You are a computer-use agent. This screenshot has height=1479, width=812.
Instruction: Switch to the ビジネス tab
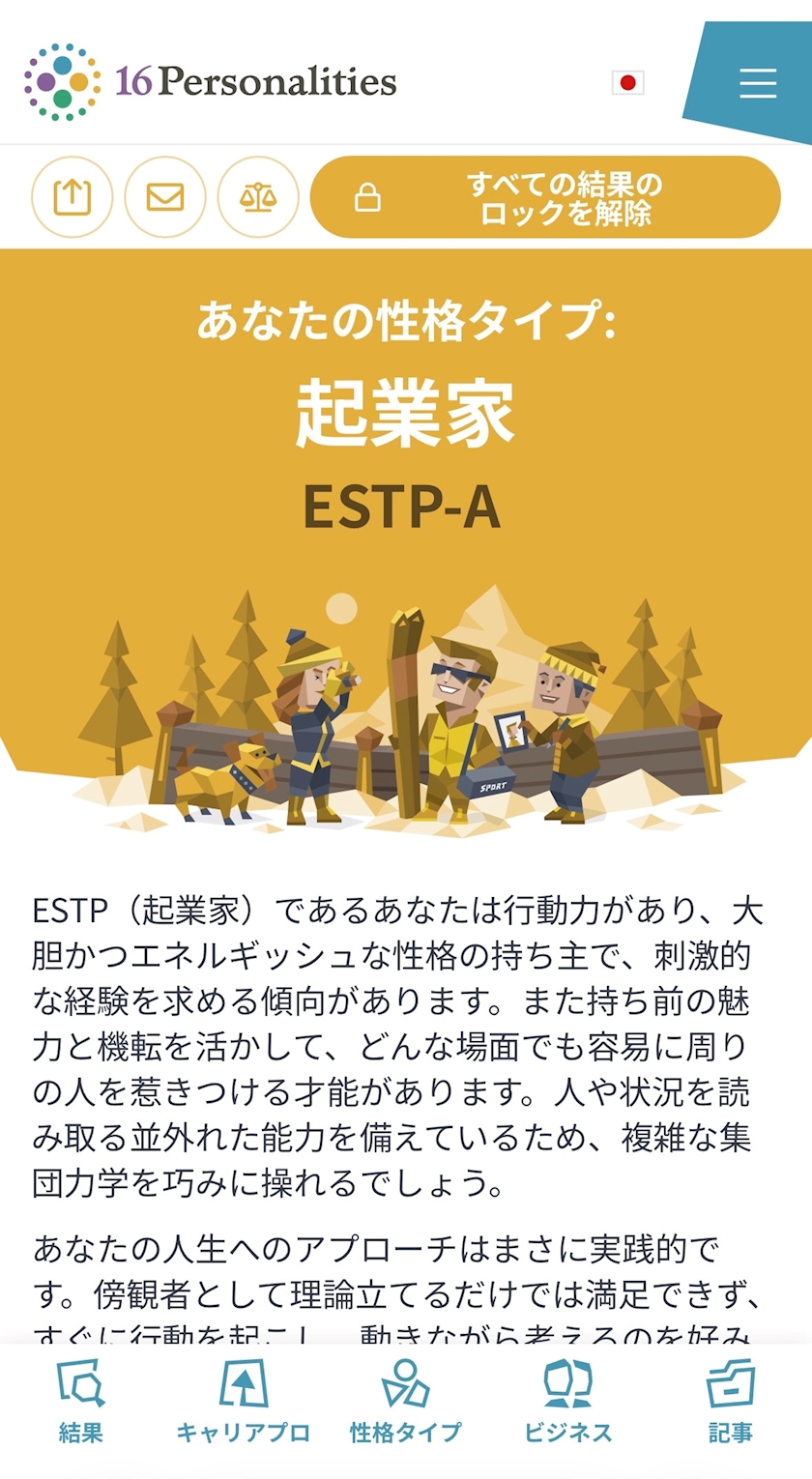pyautogui.click(x=568, y=1401)
